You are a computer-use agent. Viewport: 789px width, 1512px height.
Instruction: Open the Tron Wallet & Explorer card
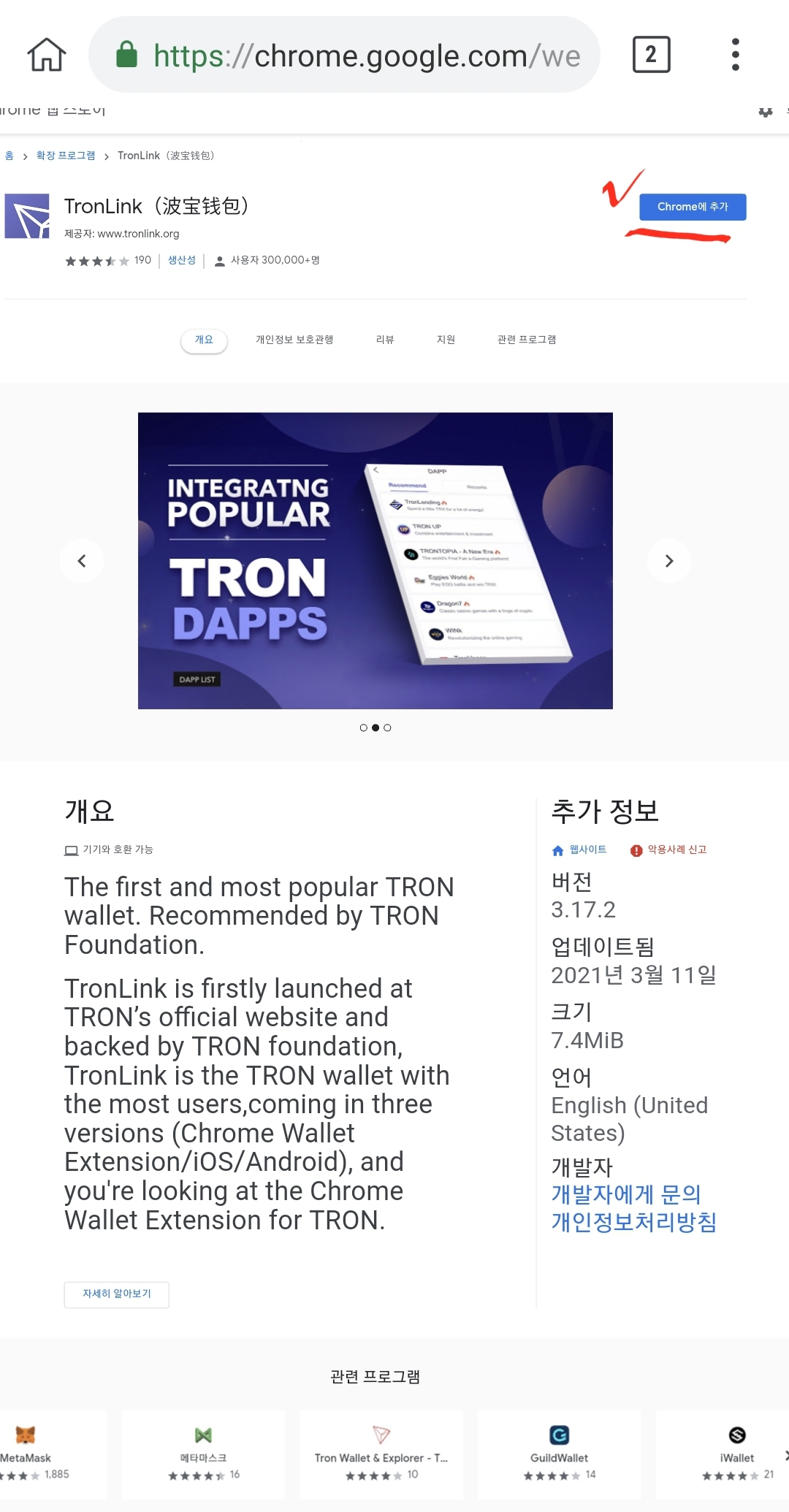tap(381, 1454)
